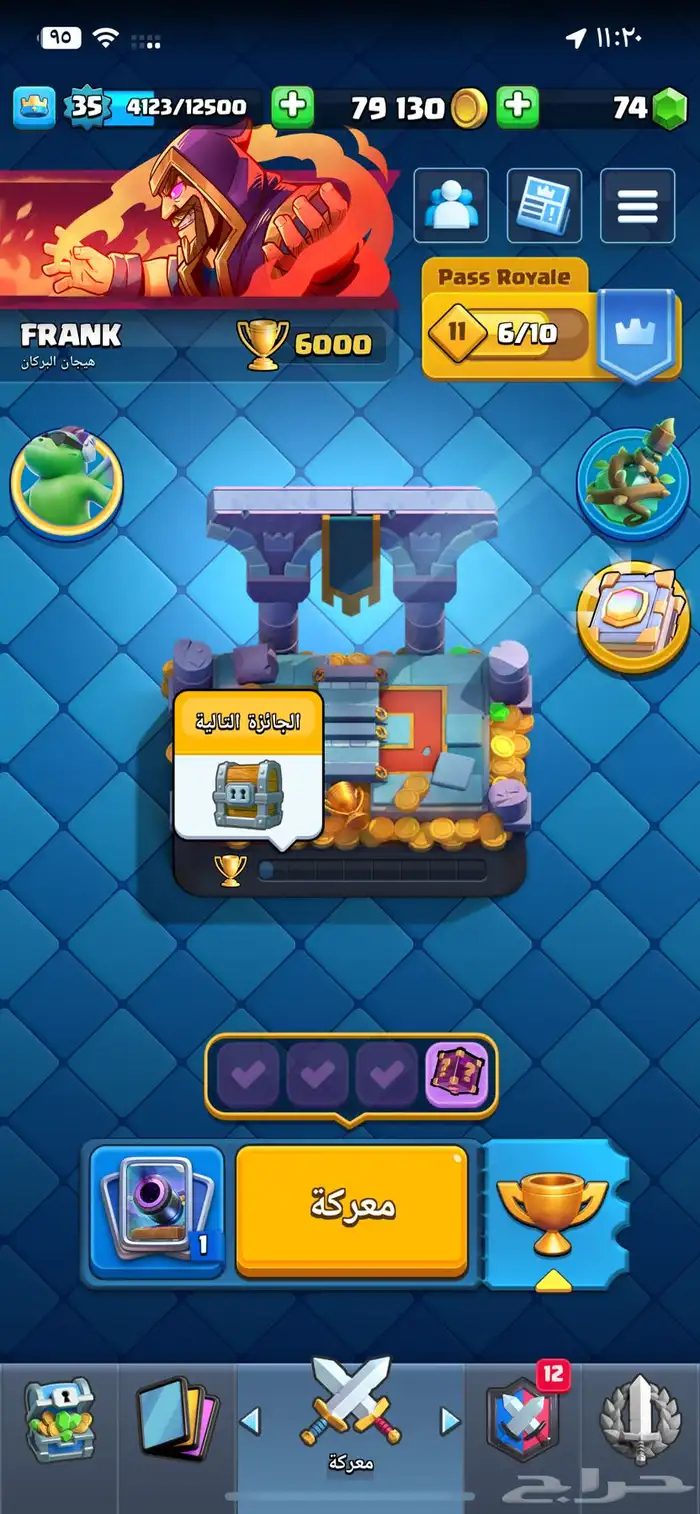This screenshot has height=1514, width=700.
Task: Open the magic book icon
Action: (x=632, y=616)
